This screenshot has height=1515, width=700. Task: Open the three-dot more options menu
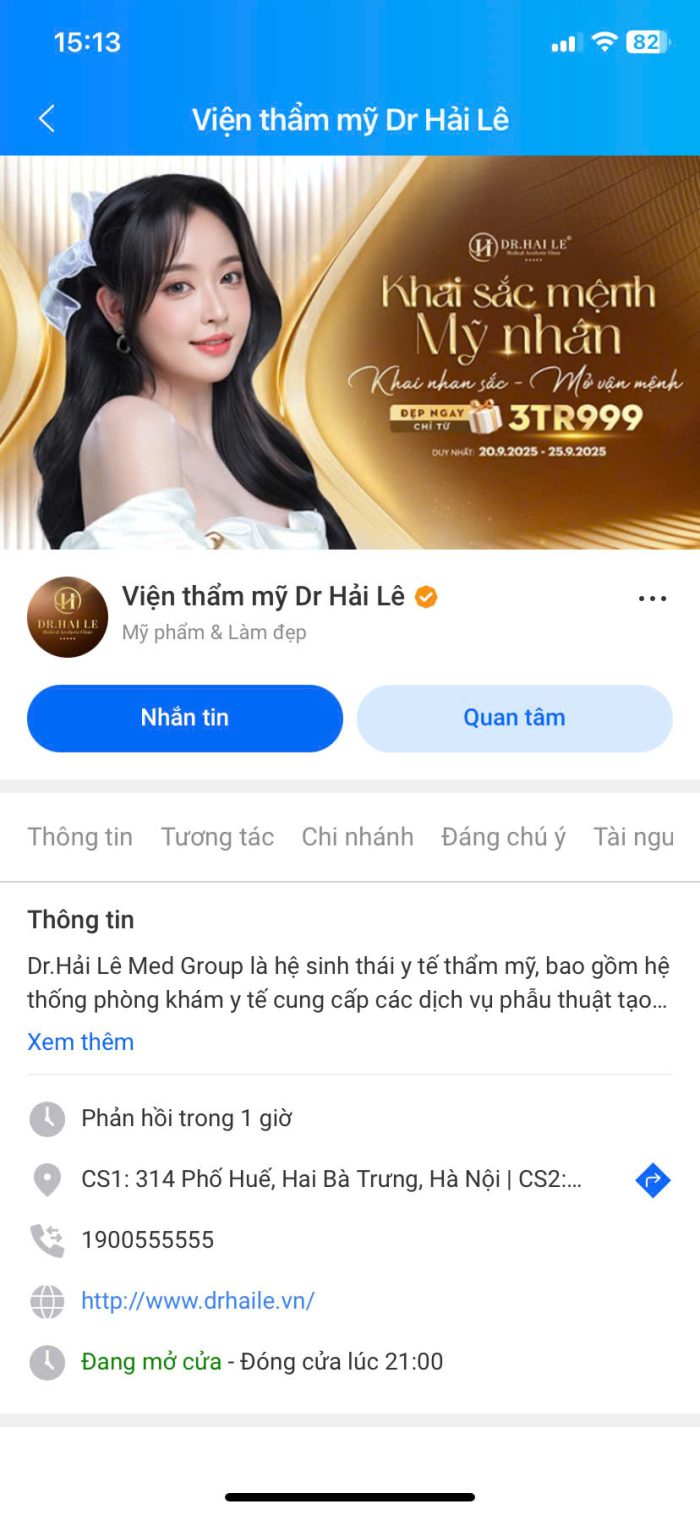pos(652,598)
